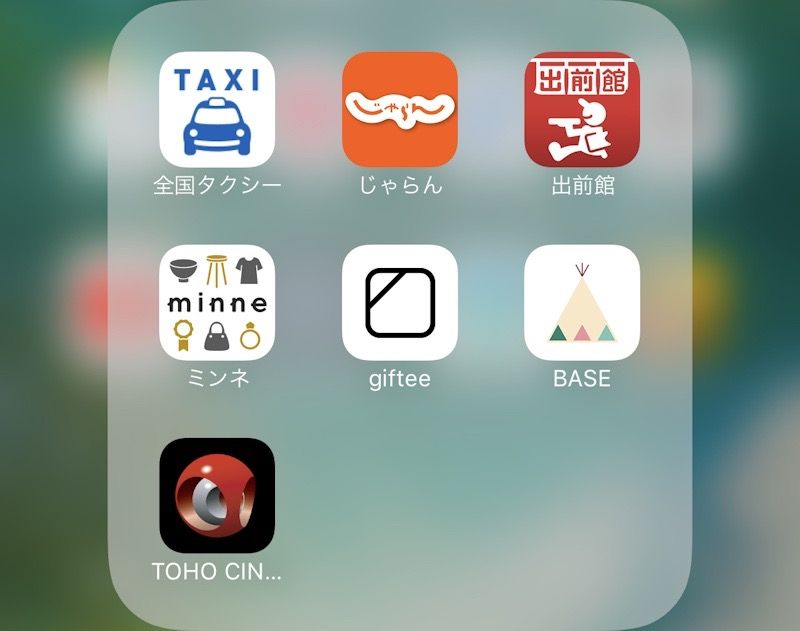This screenshot has height=631, width=800.
Task: Tap the ミンネ (minne) app icon
Action: pyautogui.click(x=217, y=302)
